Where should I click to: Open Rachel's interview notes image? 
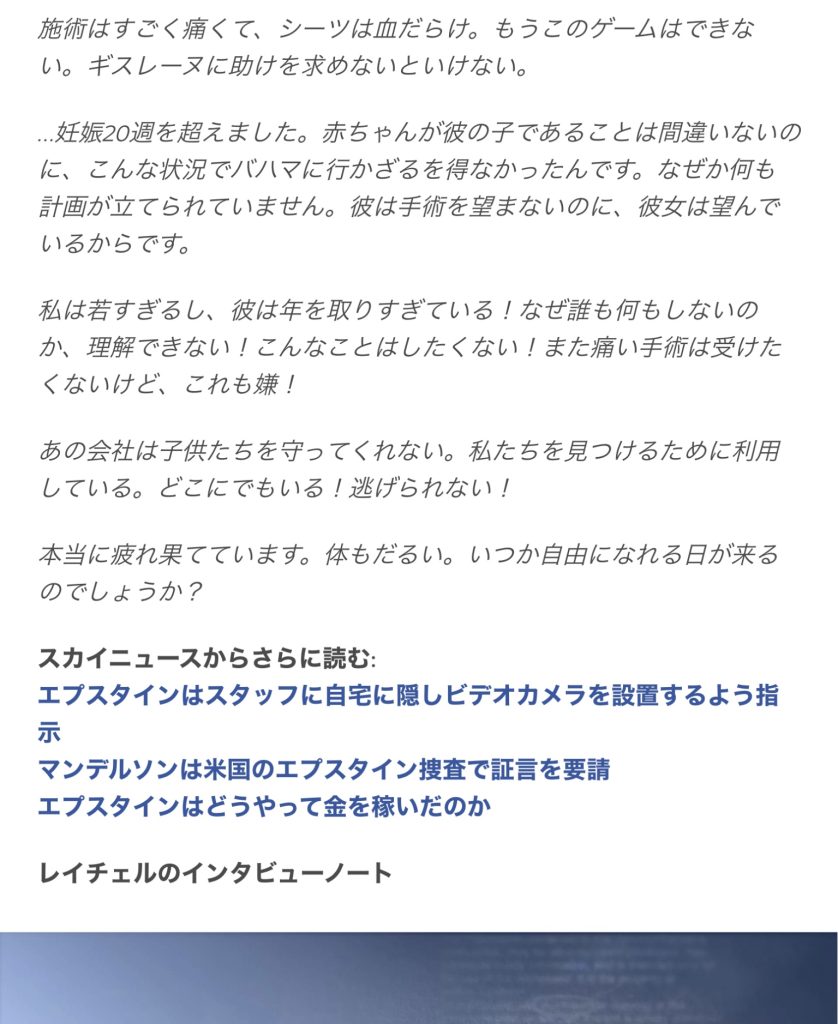coord(418,978)
